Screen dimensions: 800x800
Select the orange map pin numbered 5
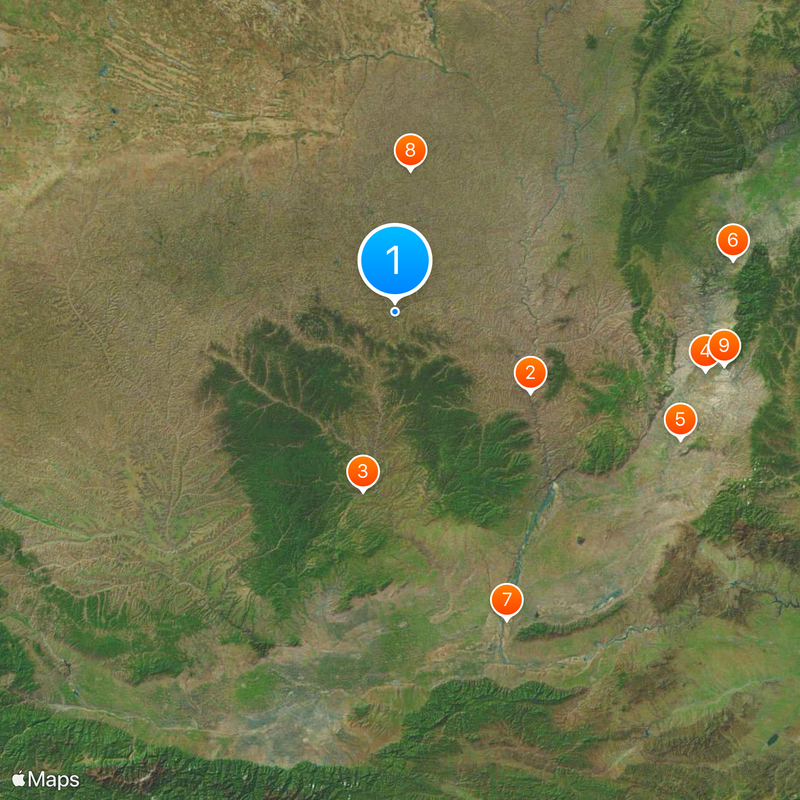[680, 419]
